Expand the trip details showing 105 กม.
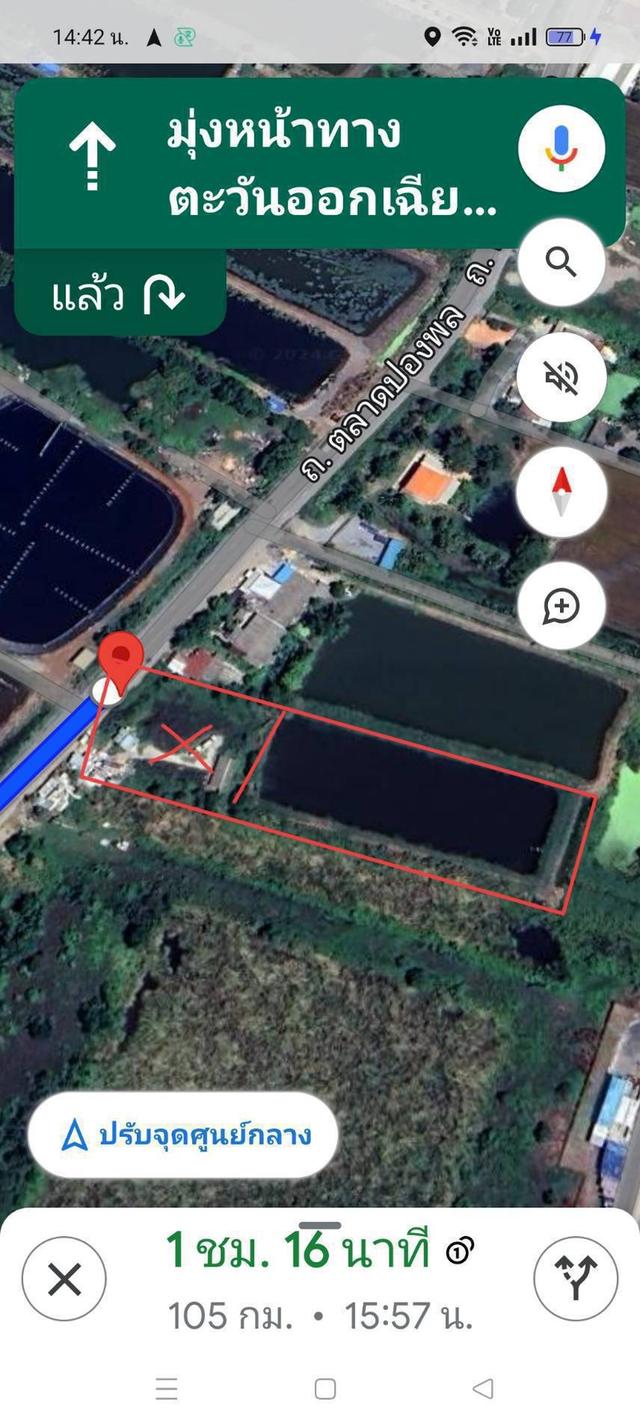Screen dimensions: 640x1428 click(320, 1285)
